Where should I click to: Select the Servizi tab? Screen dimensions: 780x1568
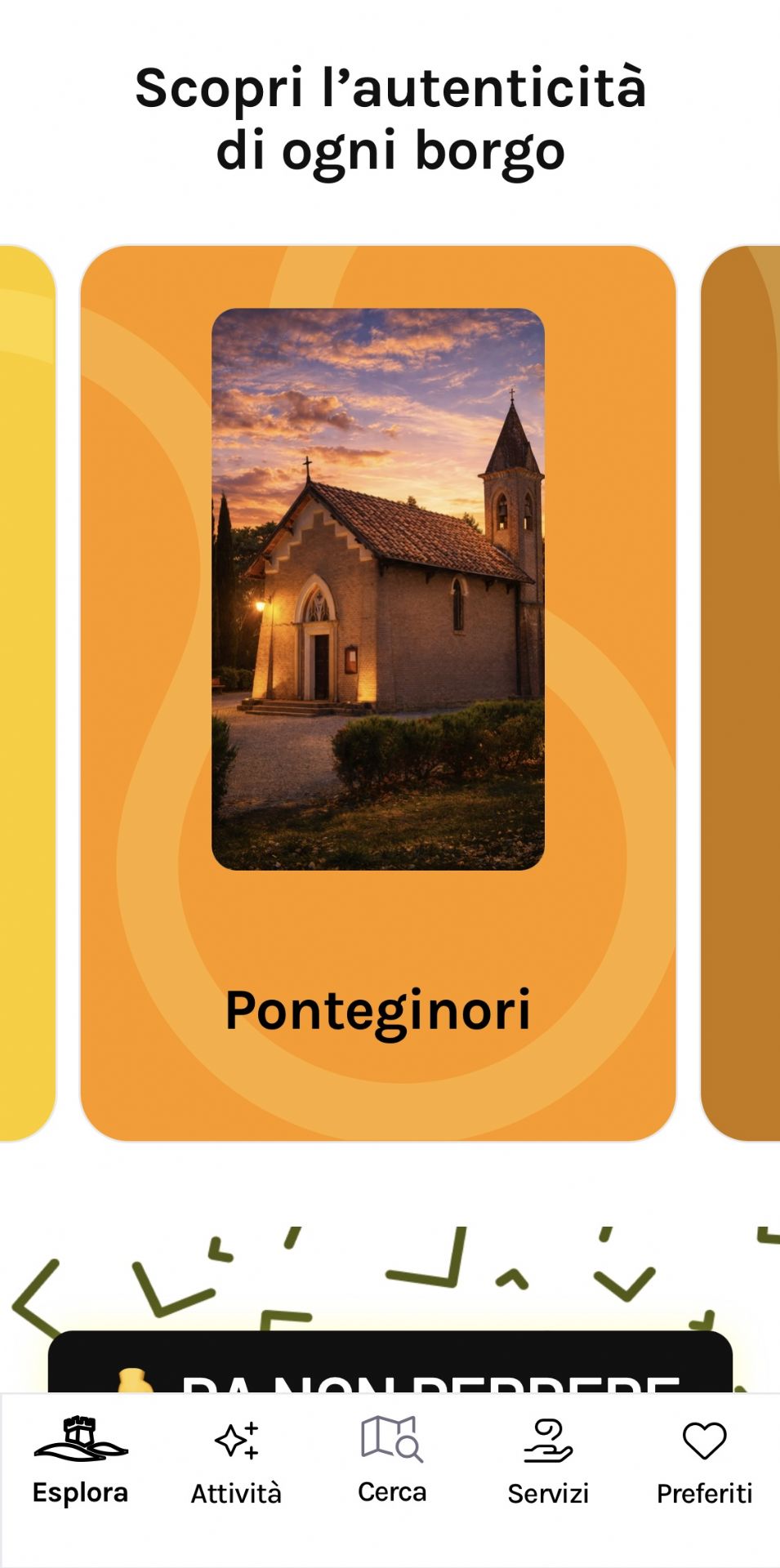point(548,1462)
